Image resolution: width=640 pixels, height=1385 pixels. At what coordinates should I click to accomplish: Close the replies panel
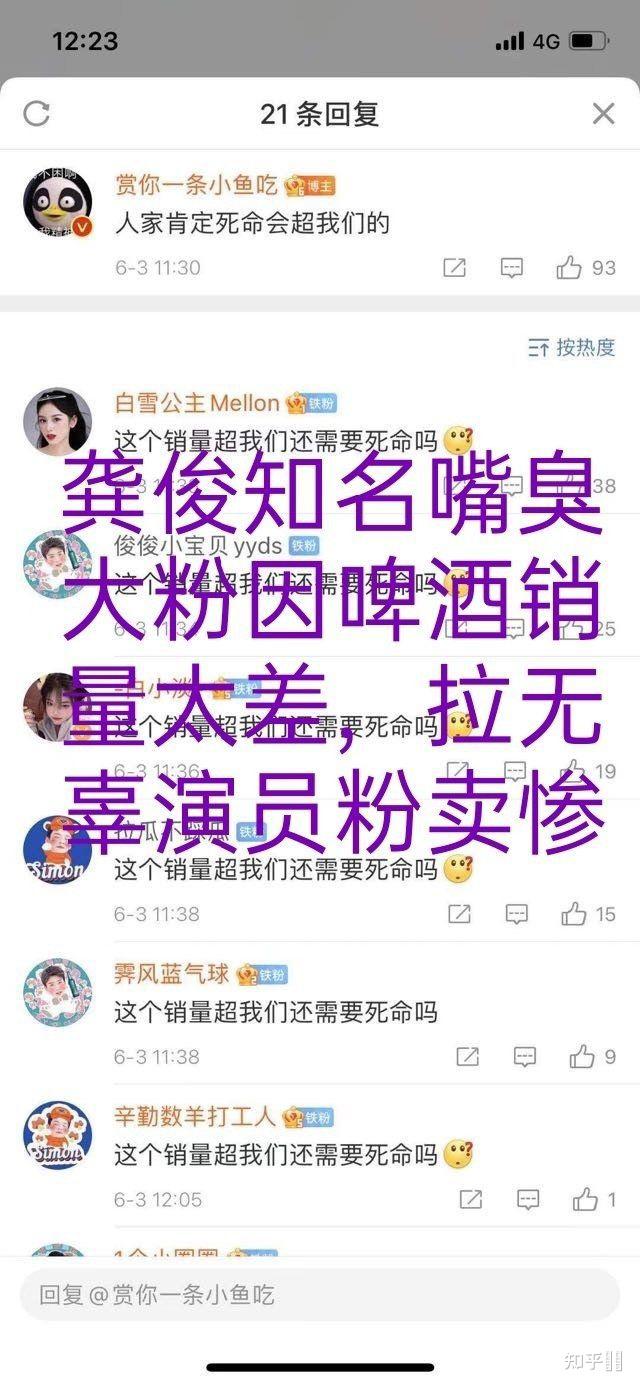coord(603,113)
